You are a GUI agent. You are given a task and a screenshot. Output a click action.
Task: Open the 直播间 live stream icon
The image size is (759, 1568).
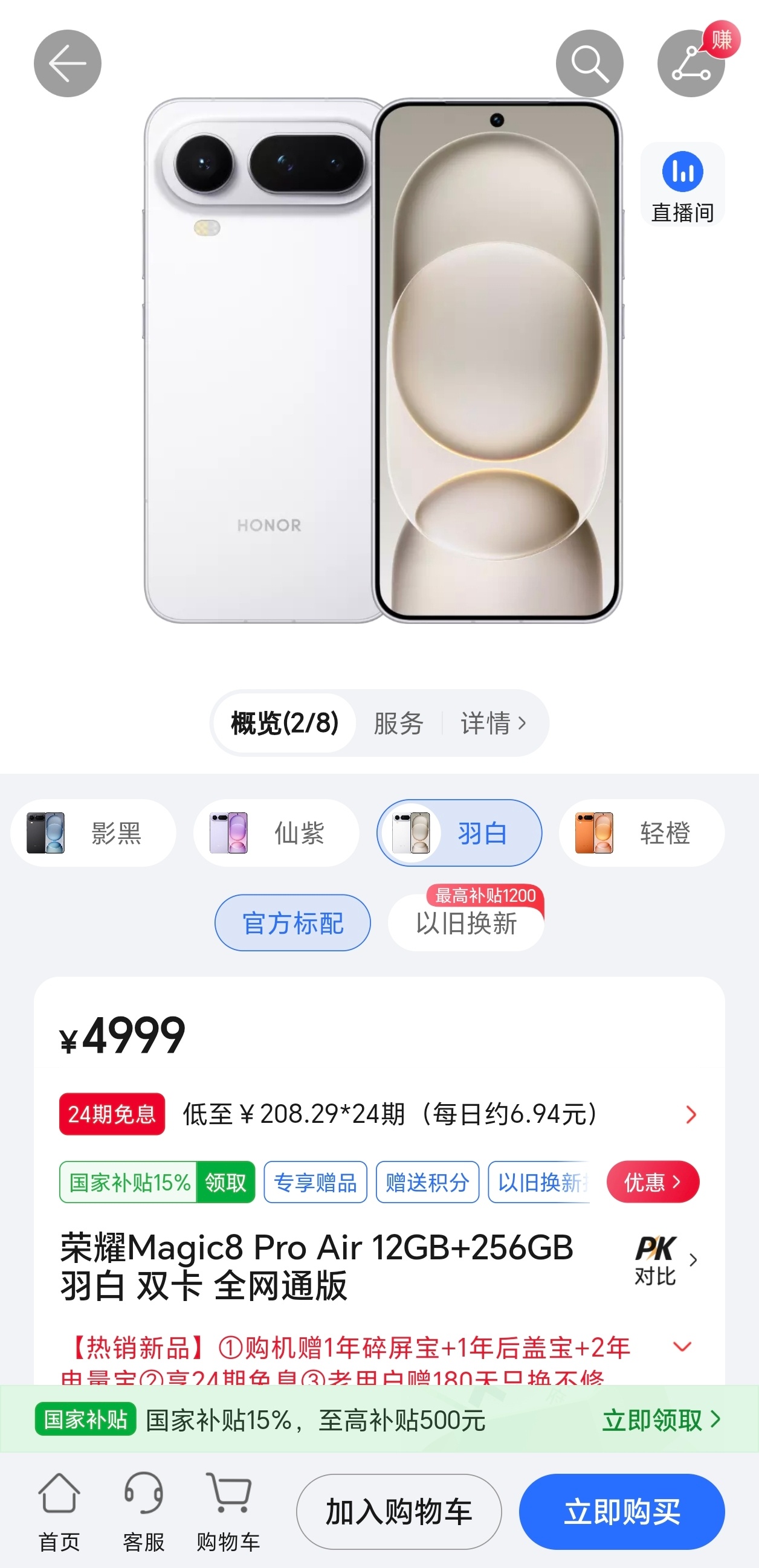(x=682, y=184)
